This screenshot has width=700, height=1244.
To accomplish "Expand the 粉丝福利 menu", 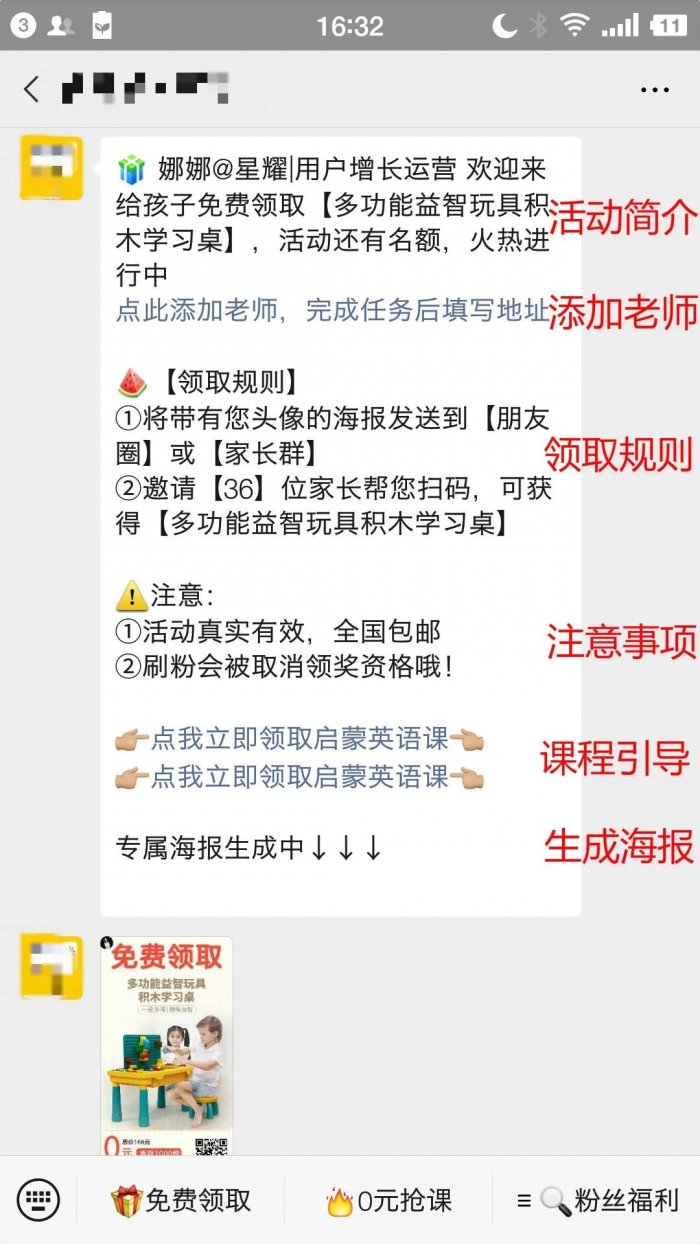I will 598,1200.
